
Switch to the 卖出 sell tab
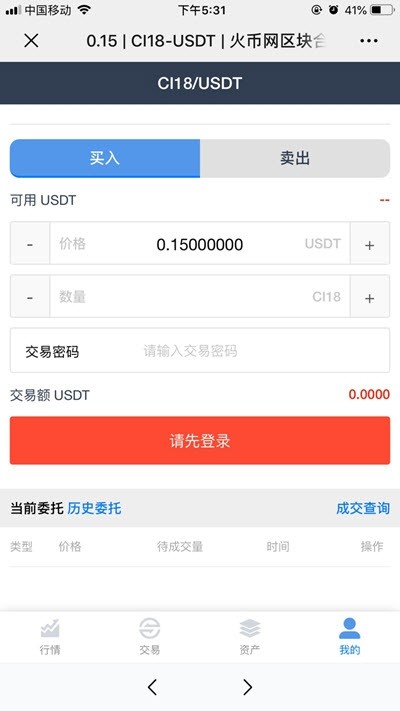[x=295, y=158]
